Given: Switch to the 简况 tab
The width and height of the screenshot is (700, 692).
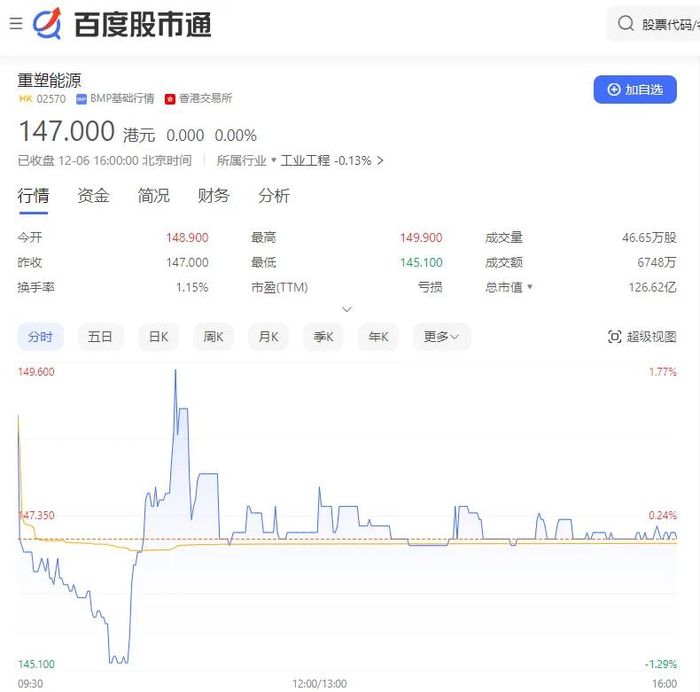Looking at the screenshot, I should click(x=153, y=196).
